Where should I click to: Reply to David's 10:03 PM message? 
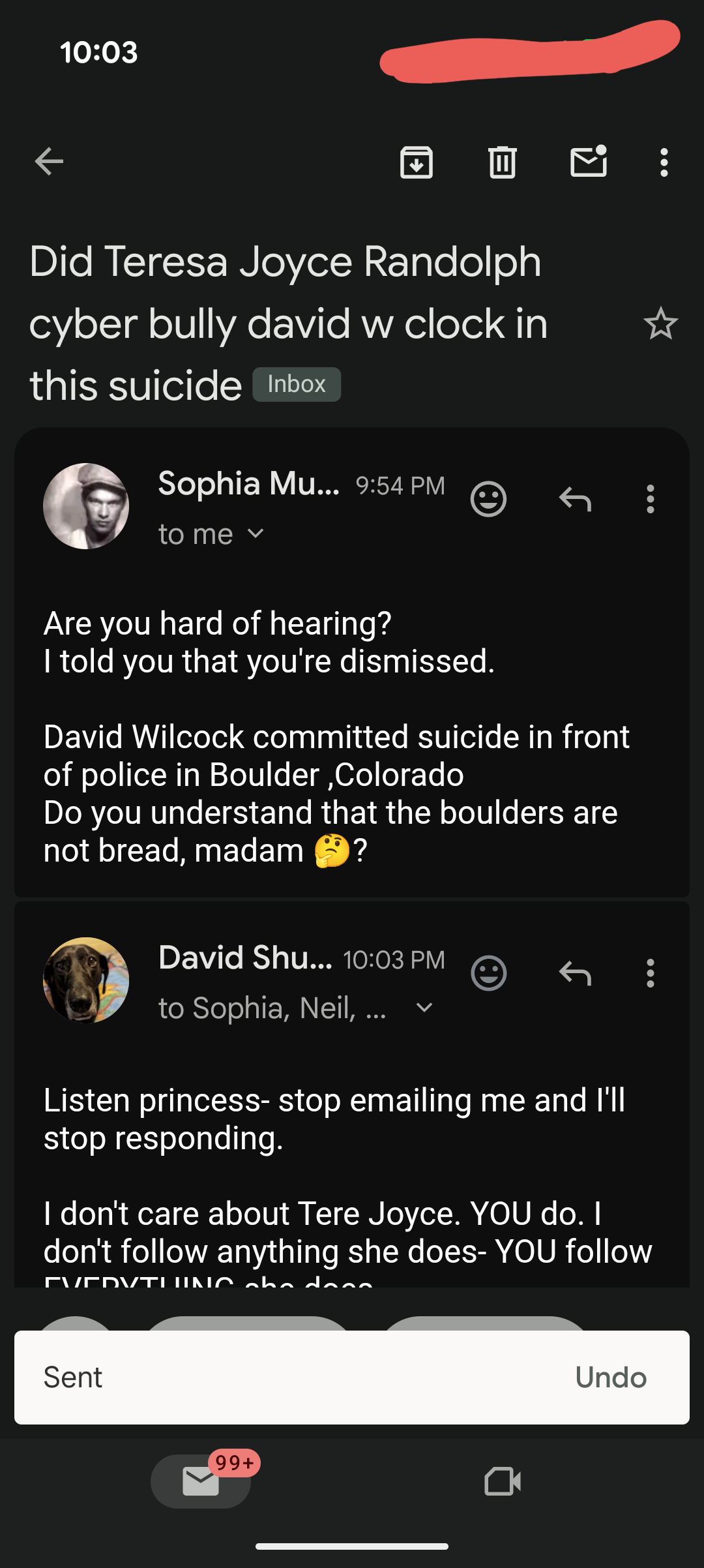click(575, 974)
